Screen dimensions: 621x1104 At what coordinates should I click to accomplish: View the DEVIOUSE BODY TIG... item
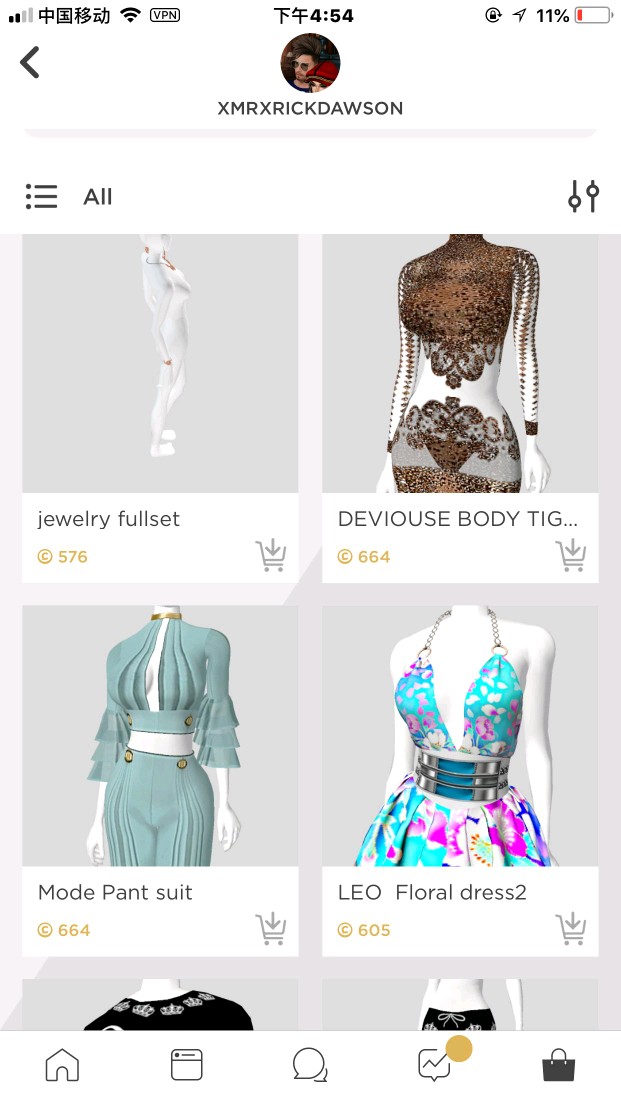[x=460, y=364]
